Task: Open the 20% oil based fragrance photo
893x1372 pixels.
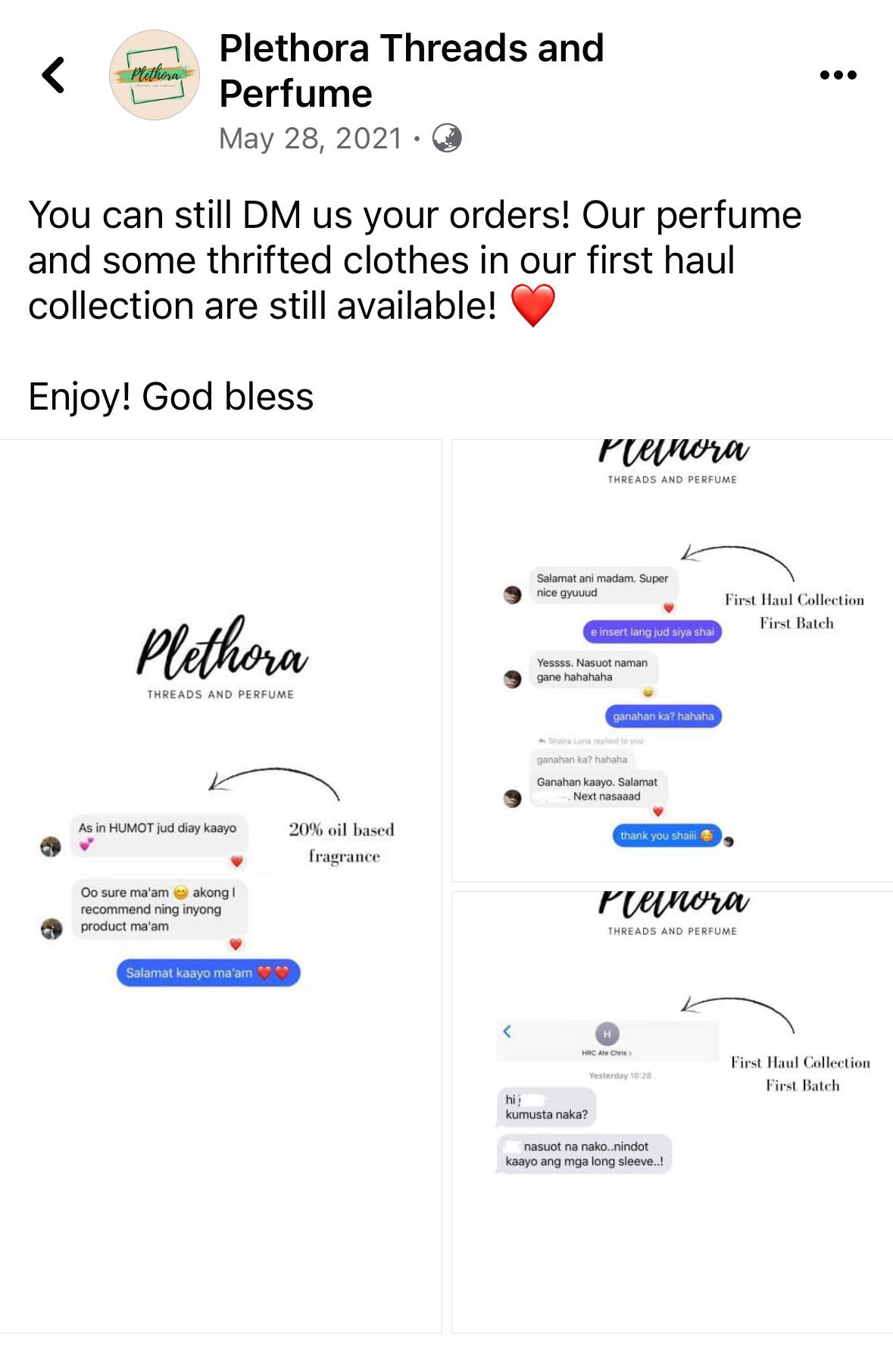Action: coord(220,886)
